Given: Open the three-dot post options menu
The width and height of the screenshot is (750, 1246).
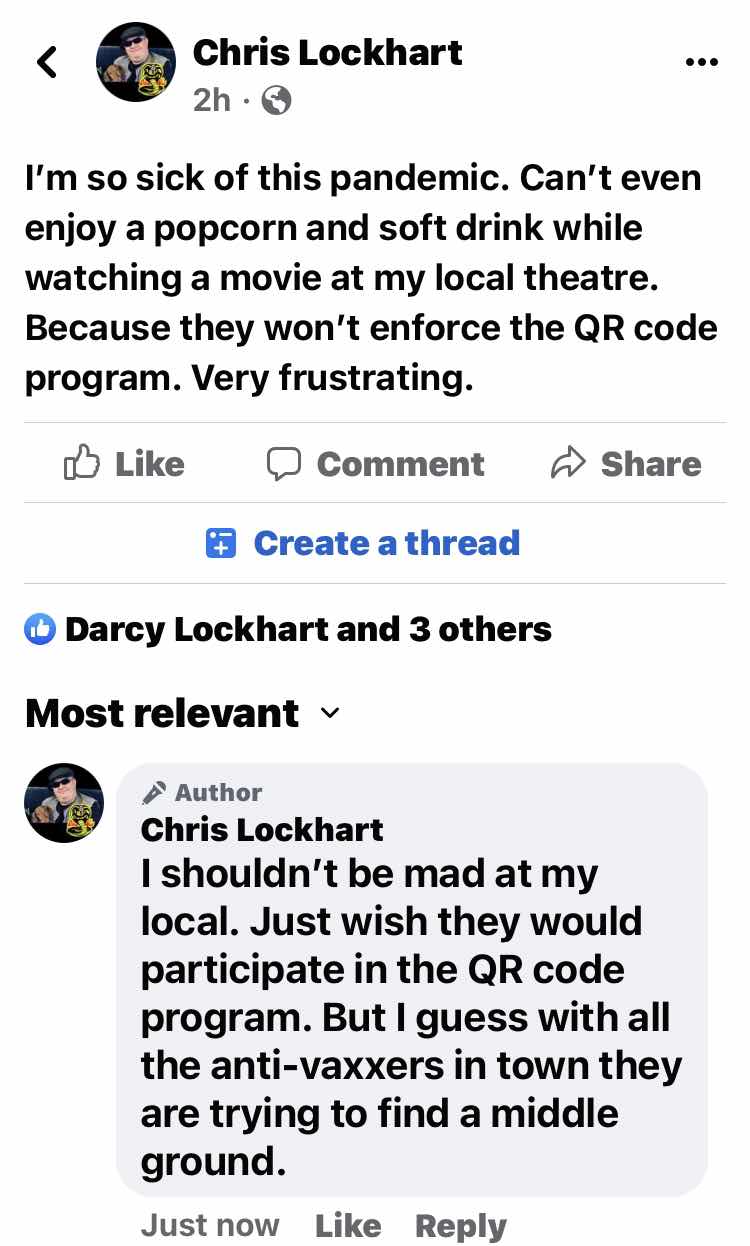Looking at the screenshot, I should [x=703, y=62].
